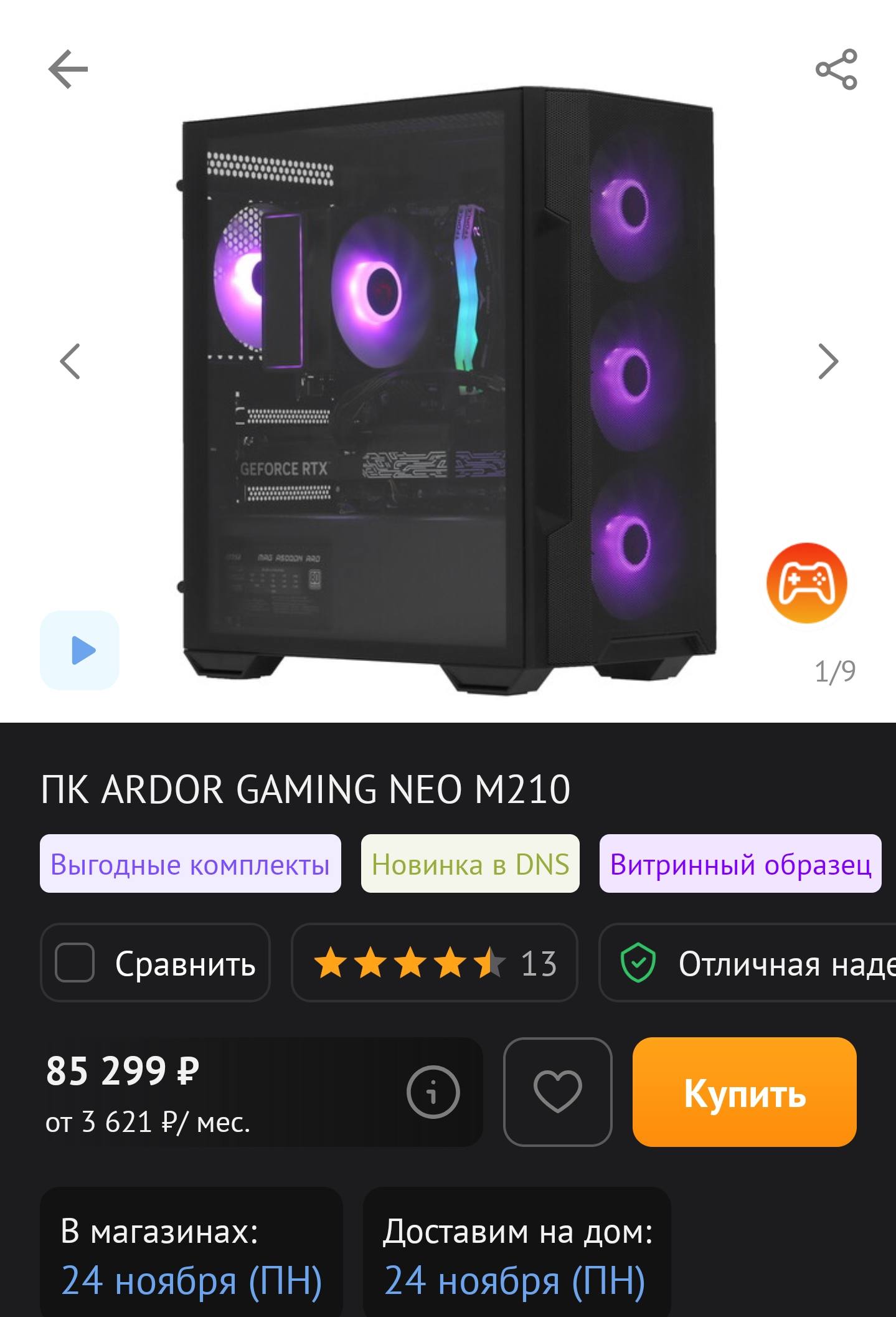896x1317 pixels.
Task: Show the next product photo
Action: [828, 361]
